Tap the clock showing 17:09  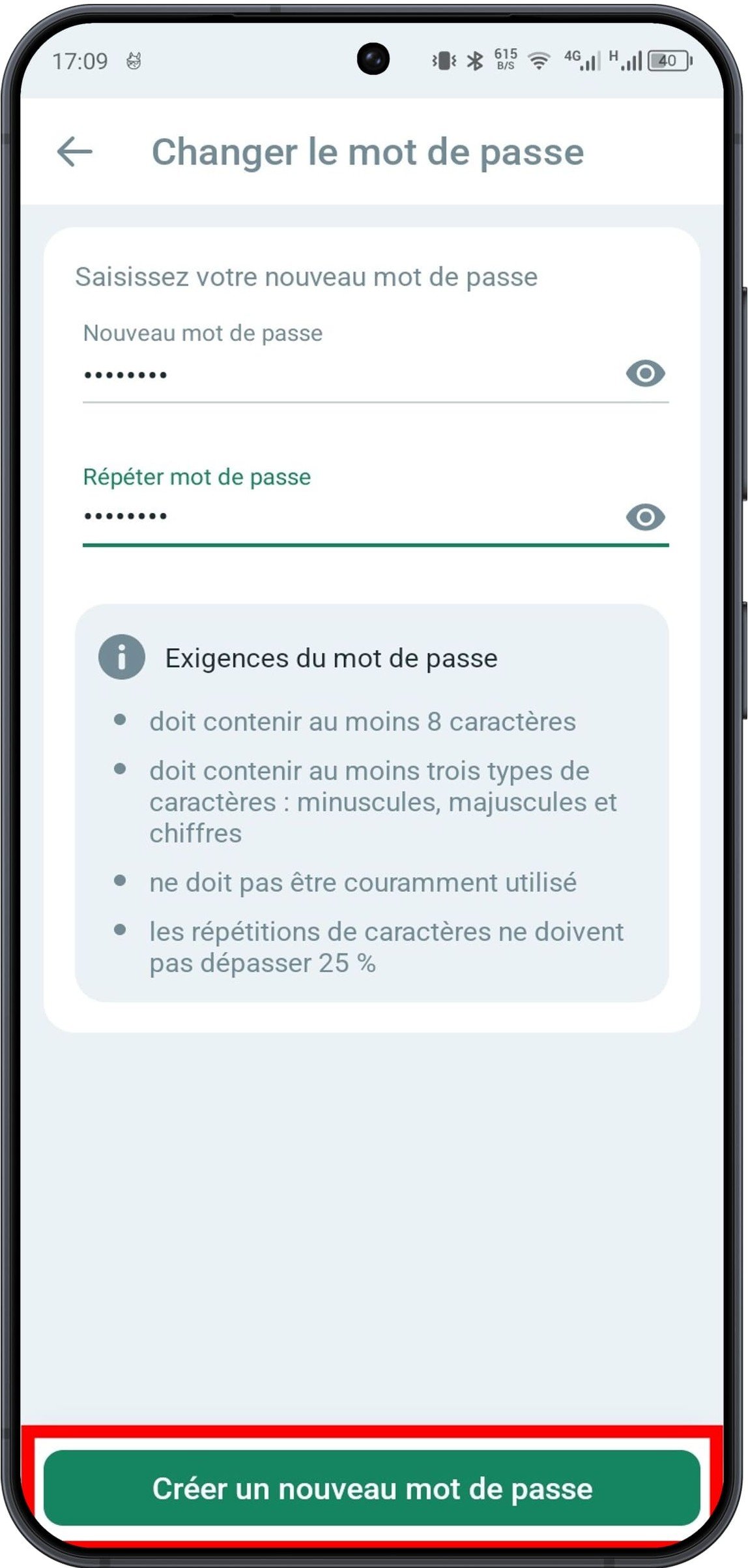click(x=81, y=61)
